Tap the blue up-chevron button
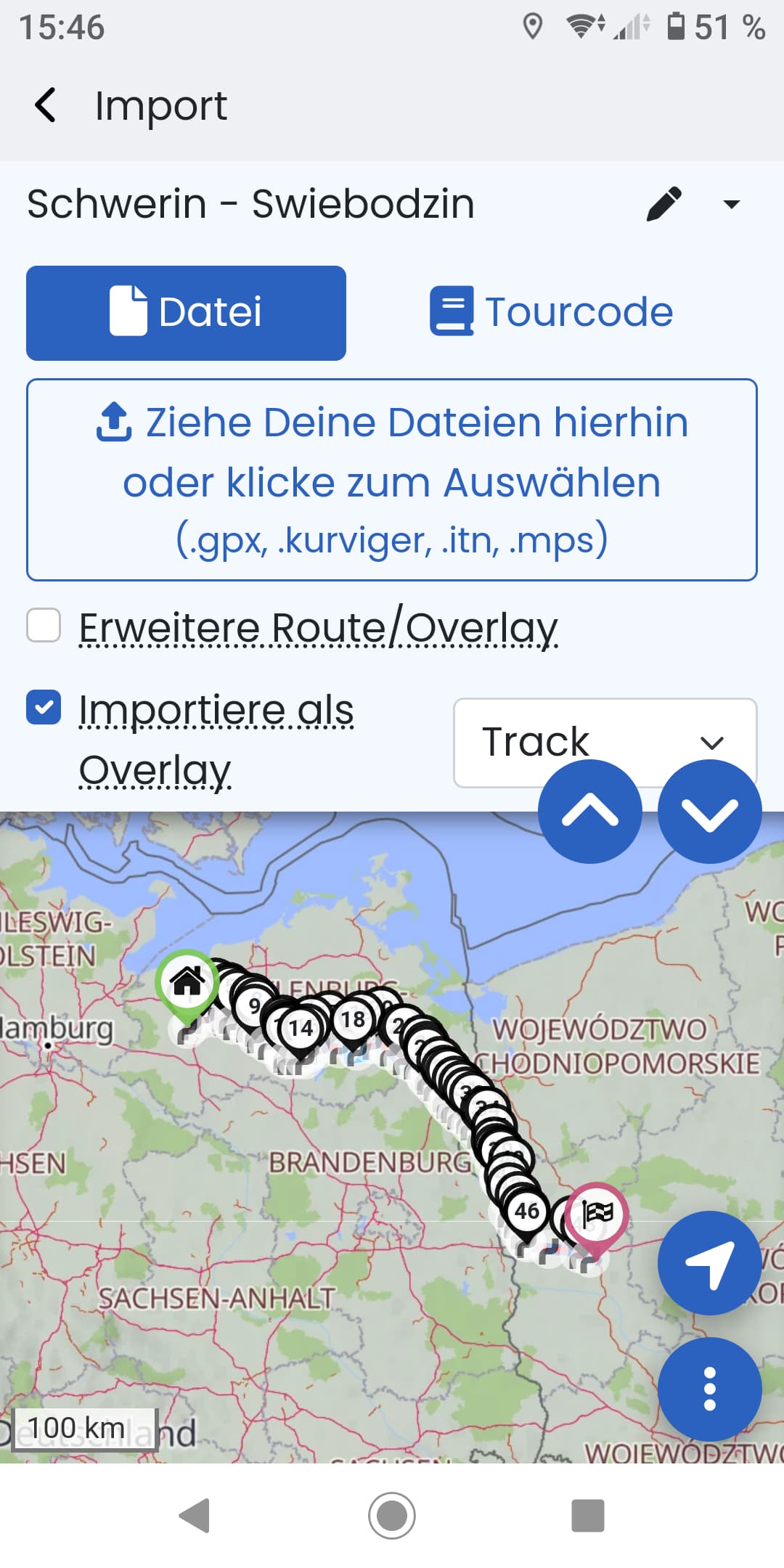784x1568 pixels. [590, 811]
